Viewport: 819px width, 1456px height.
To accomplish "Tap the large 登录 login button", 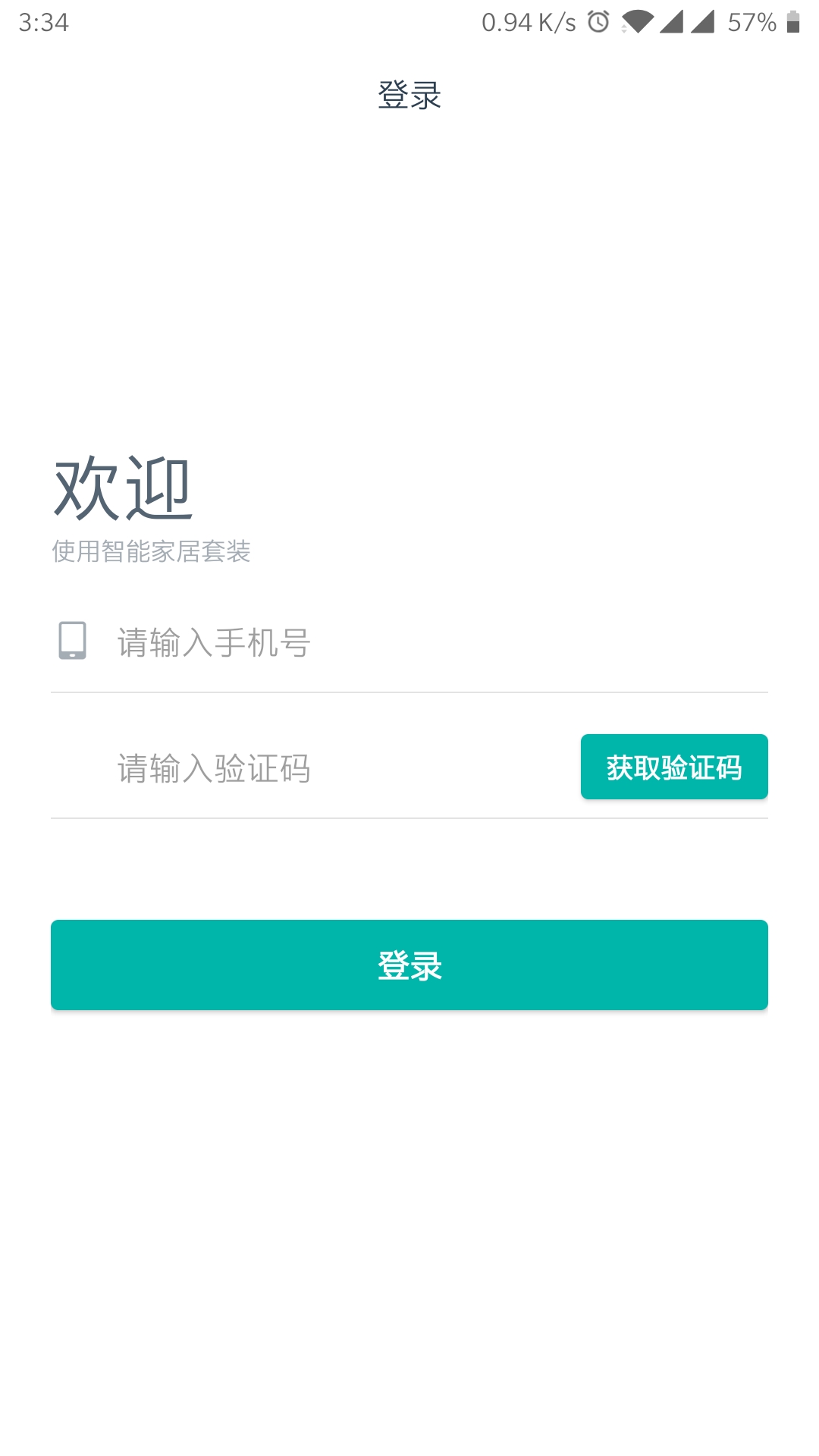I will 409,965.
